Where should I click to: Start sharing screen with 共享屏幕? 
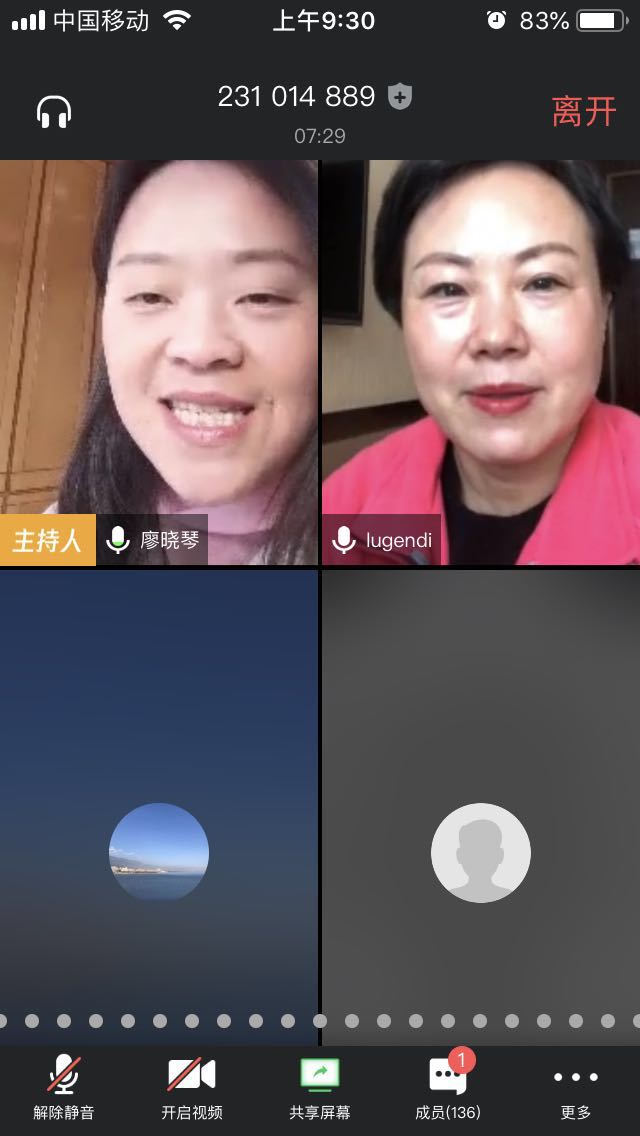pos(320,1087)
